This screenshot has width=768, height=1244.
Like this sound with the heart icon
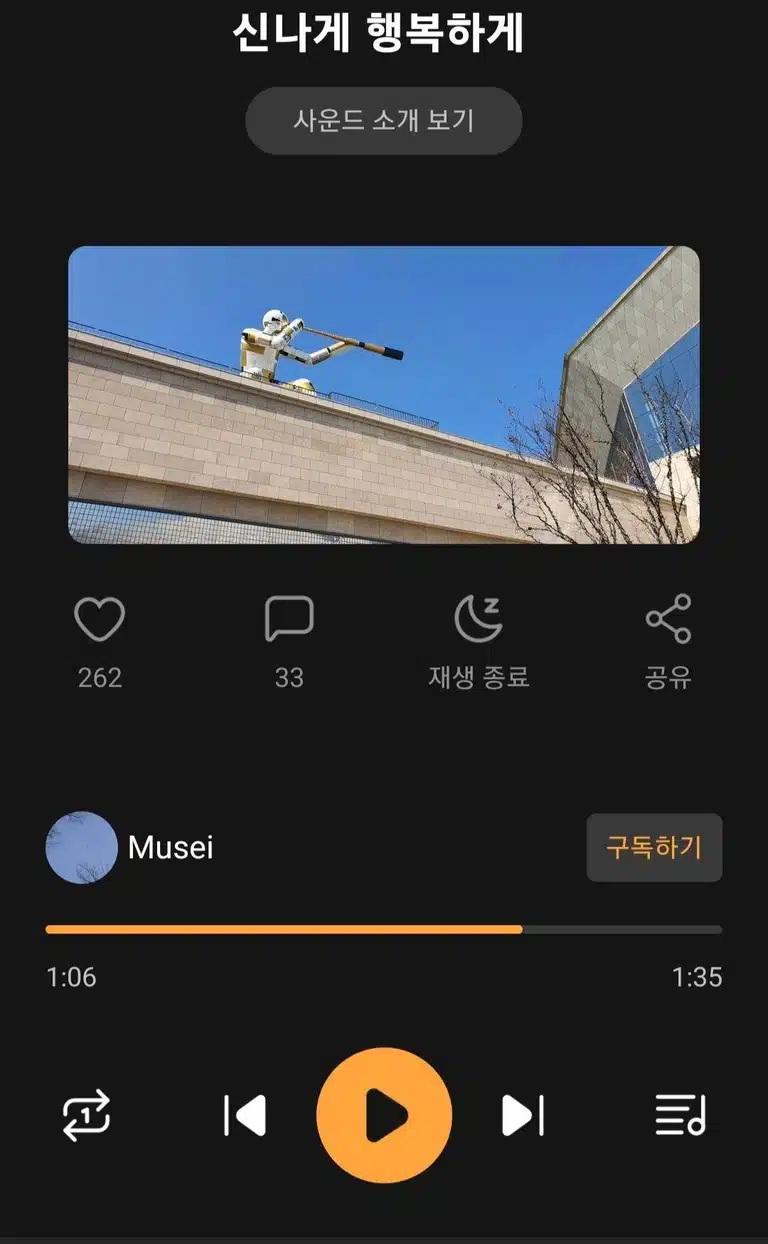tap(100, 619)
